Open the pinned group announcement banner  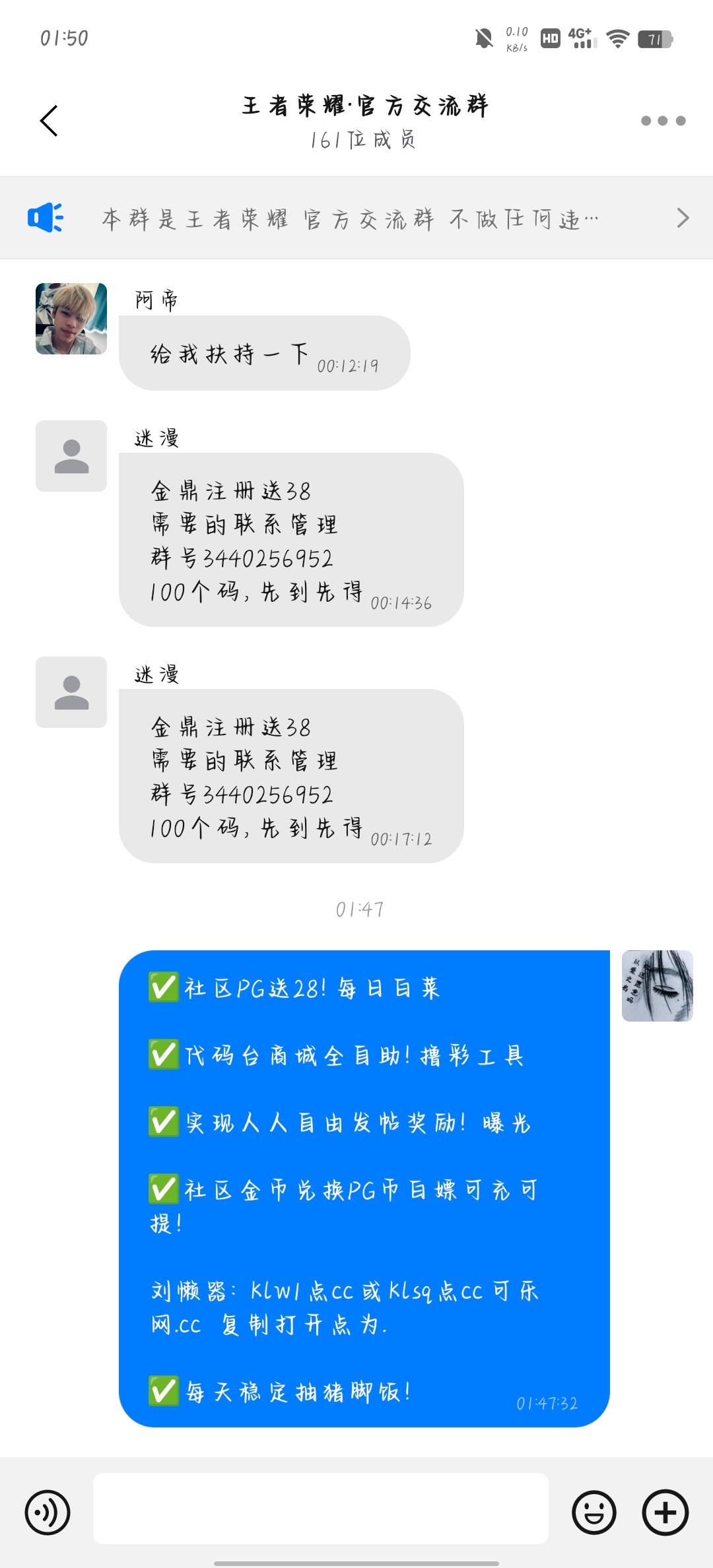[356, 218]
